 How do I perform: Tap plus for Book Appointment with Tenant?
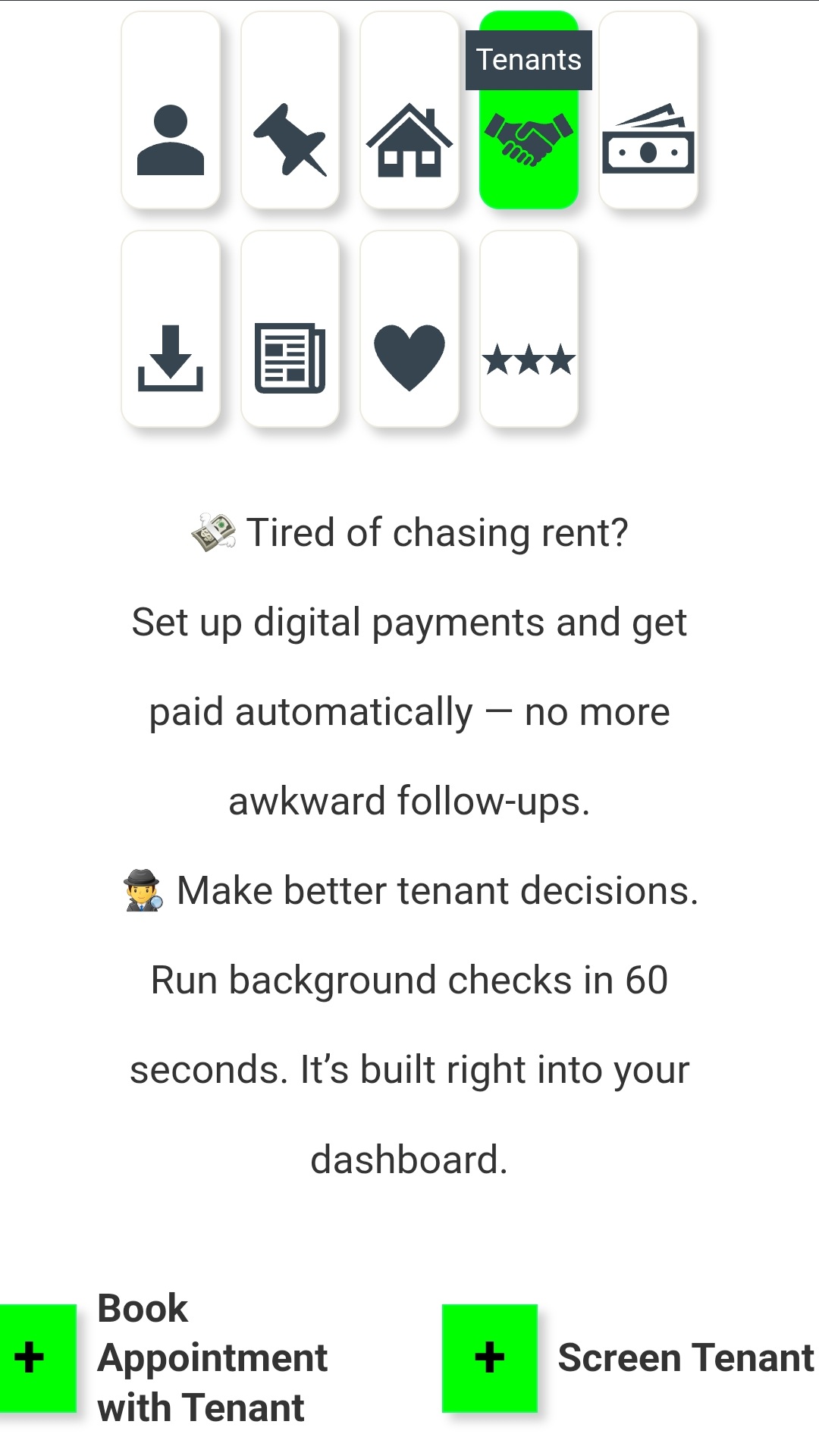point(36,1357)
